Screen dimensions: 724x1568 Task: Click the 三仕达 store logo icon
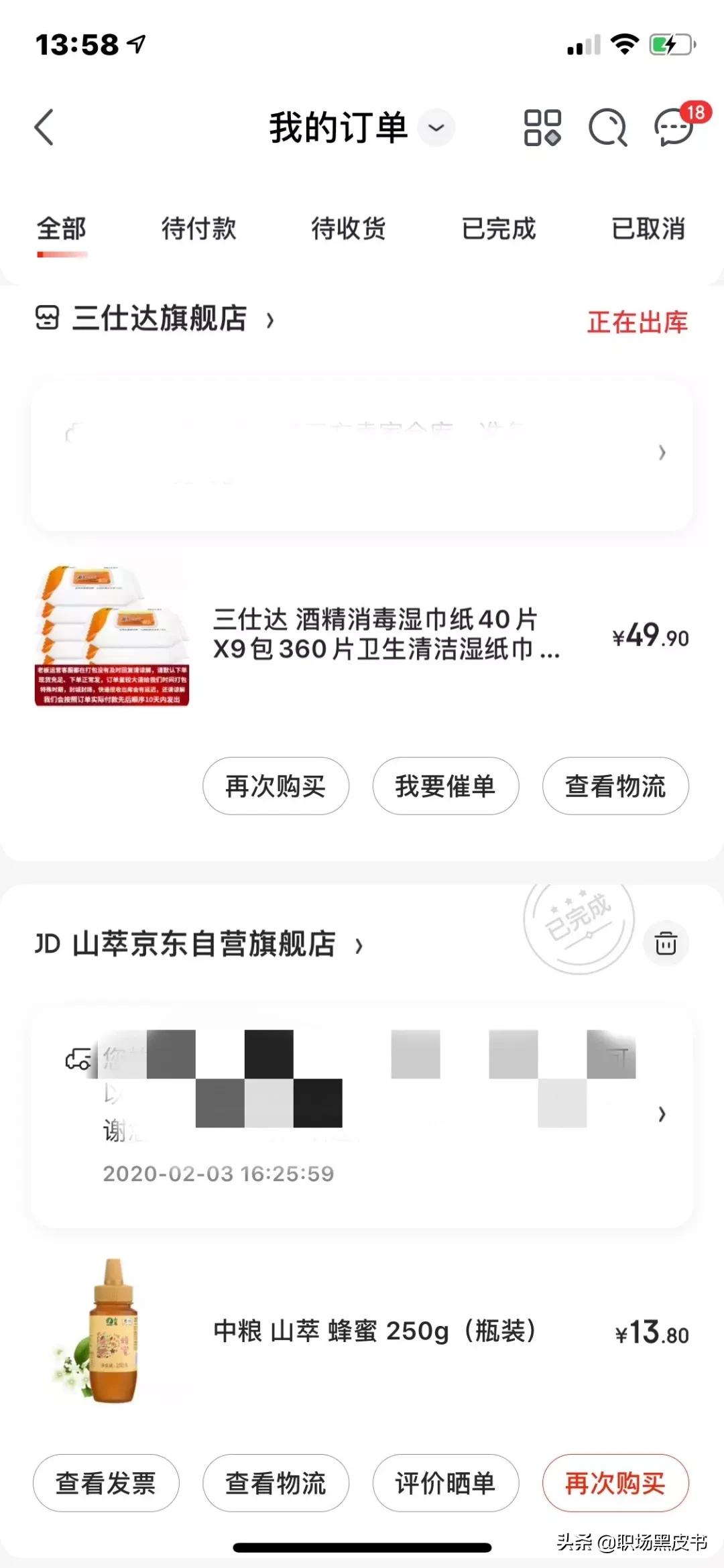point(47,318)
